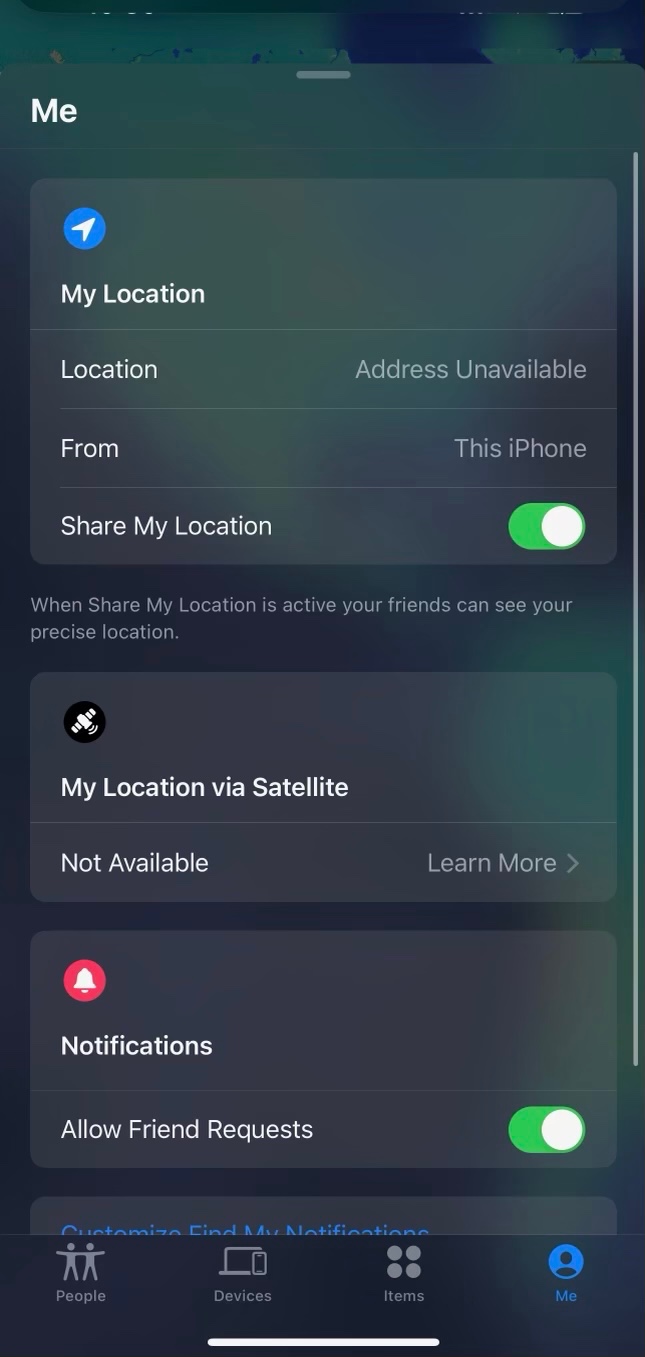Select the Me tab

[x=565, y=1273]
